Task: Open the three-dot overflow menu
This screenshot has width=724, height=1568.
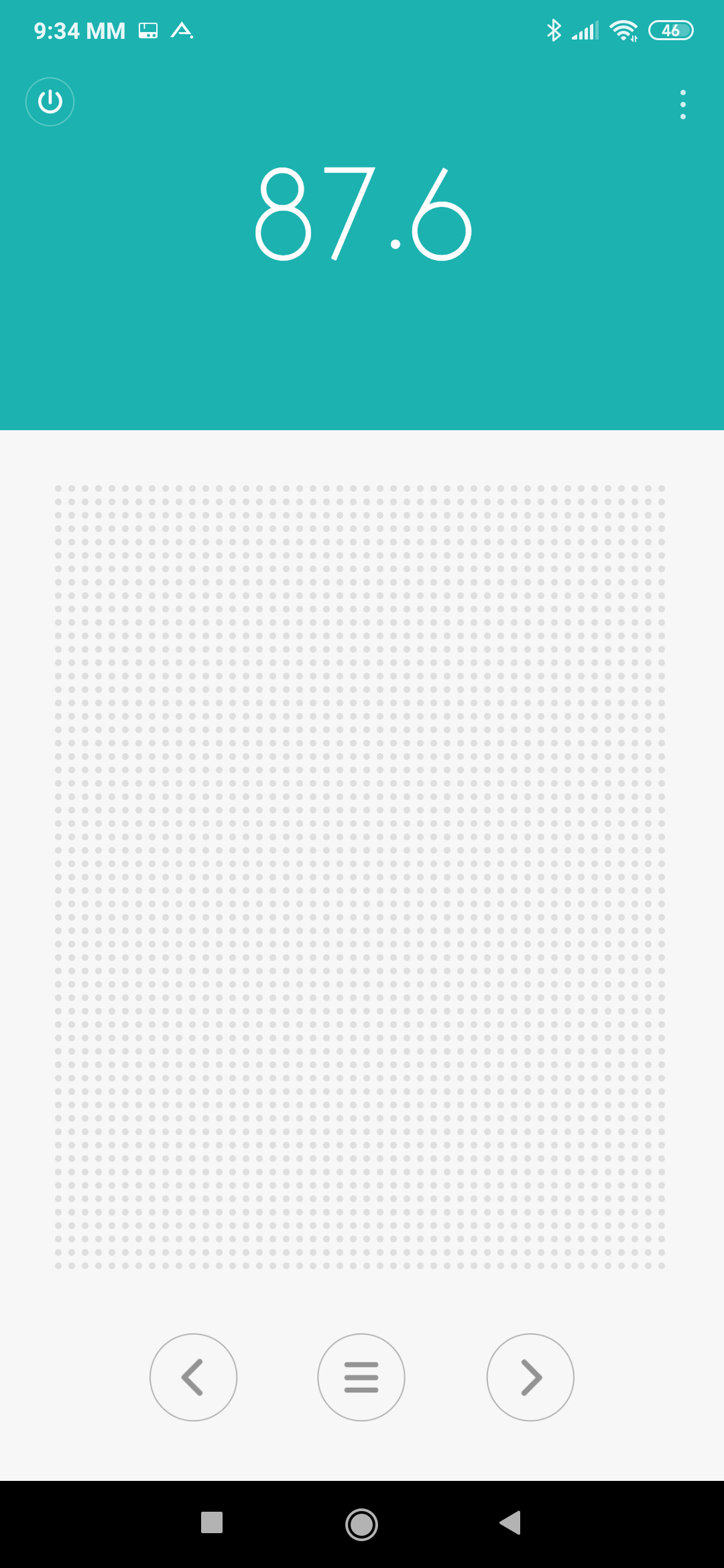Action: coord(682,105)
